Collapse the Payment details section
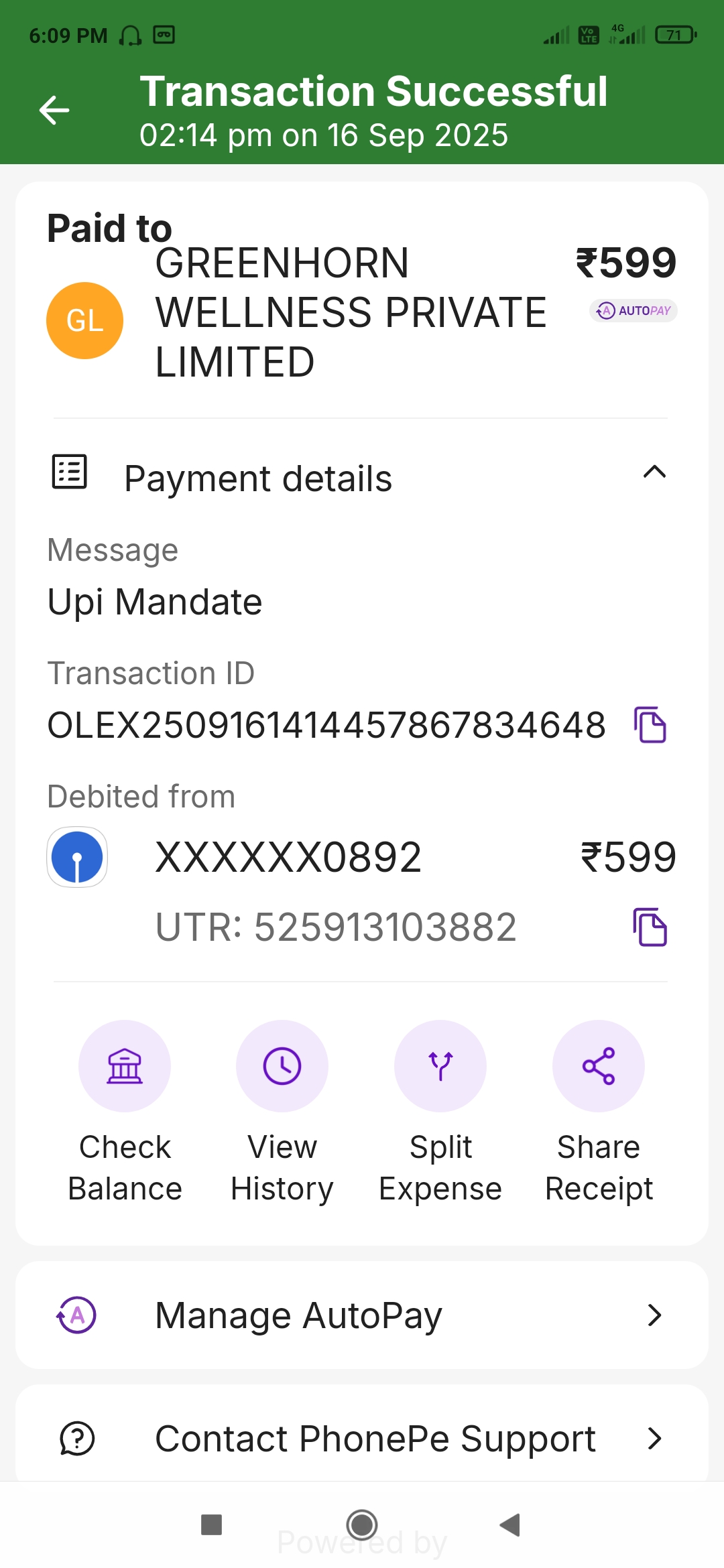 [x=654, y=472]
